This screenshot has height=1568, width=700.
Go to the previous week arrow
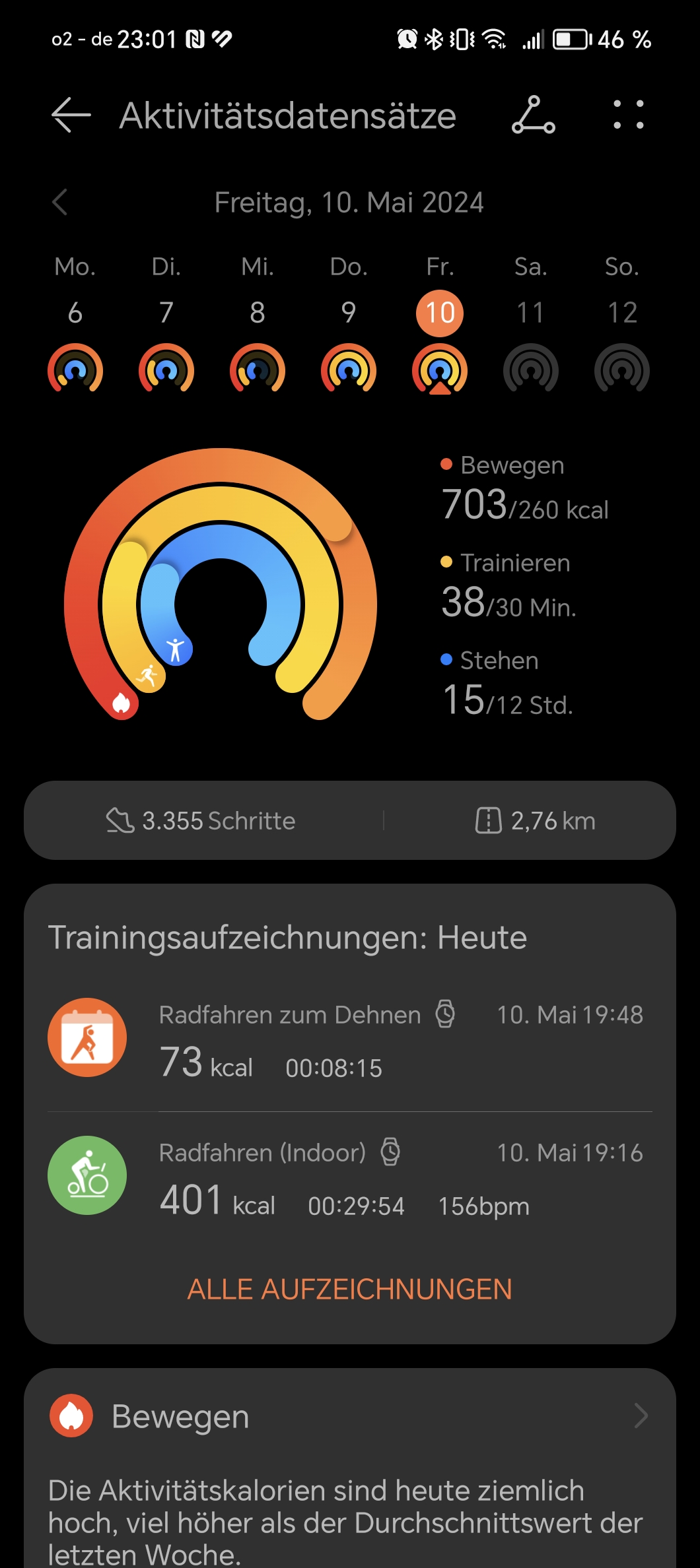click(x=60, y=203)
